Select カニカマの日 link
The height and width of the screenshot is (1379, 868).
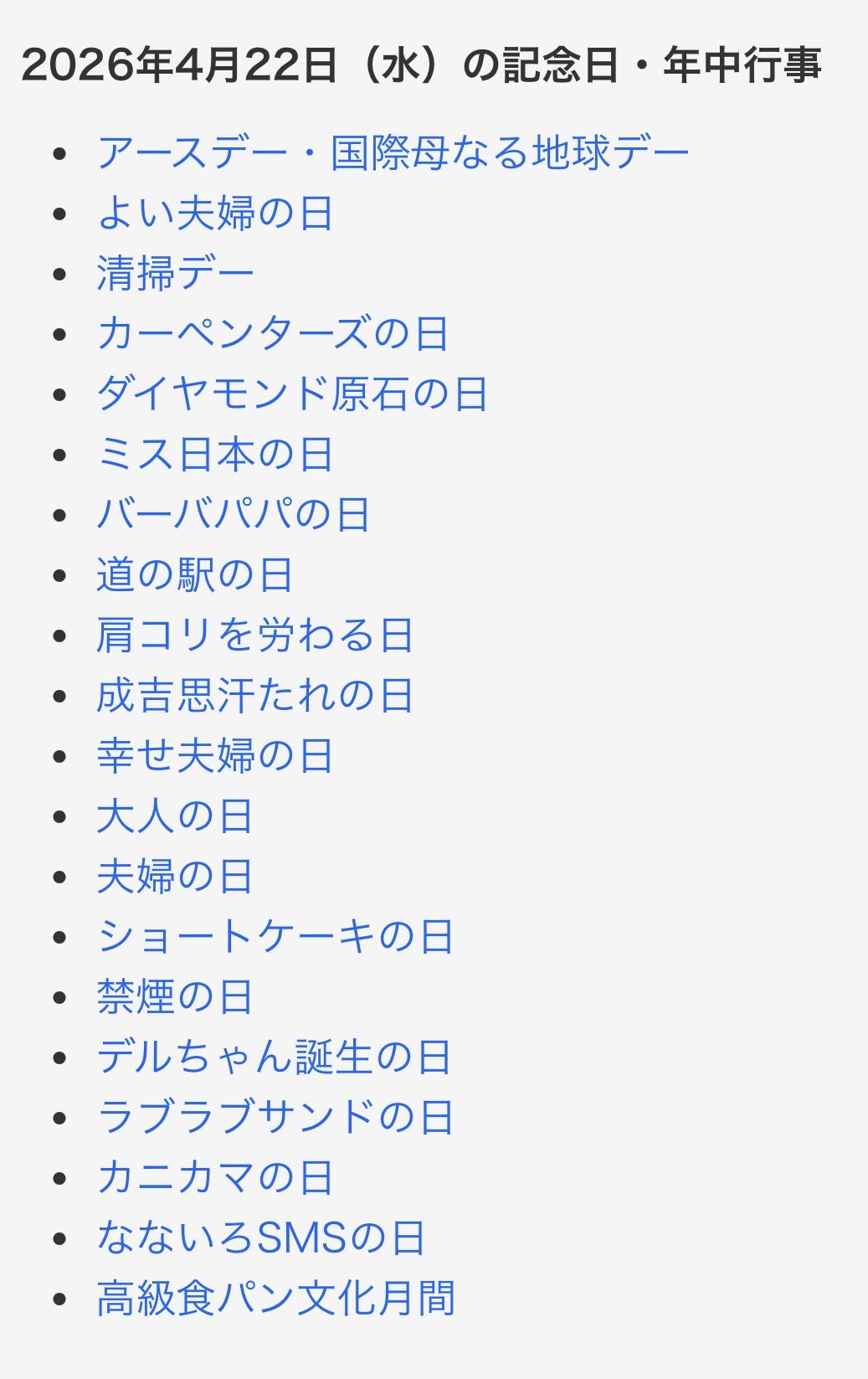(215, 1178)
